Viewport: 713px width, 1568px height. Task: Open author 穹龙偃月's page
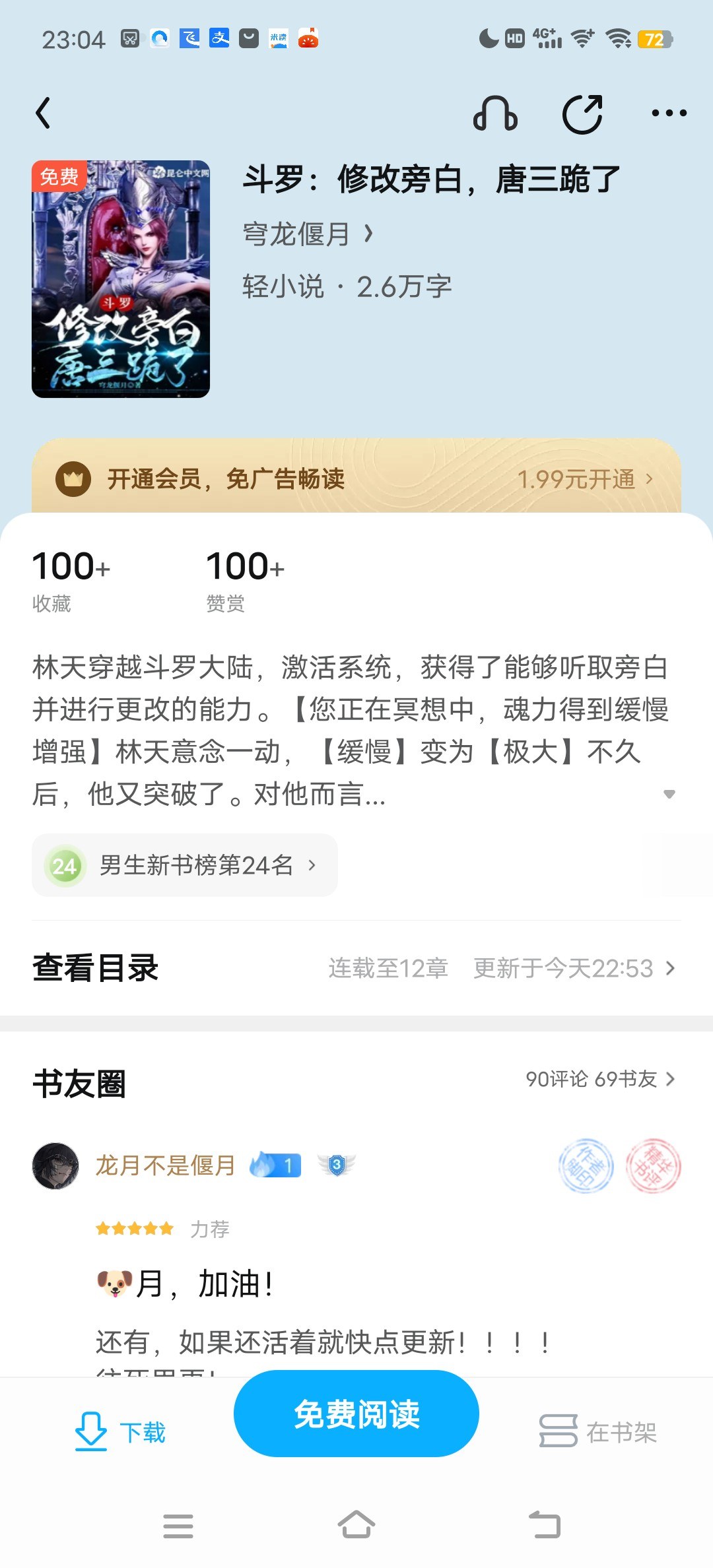[308, 234]
